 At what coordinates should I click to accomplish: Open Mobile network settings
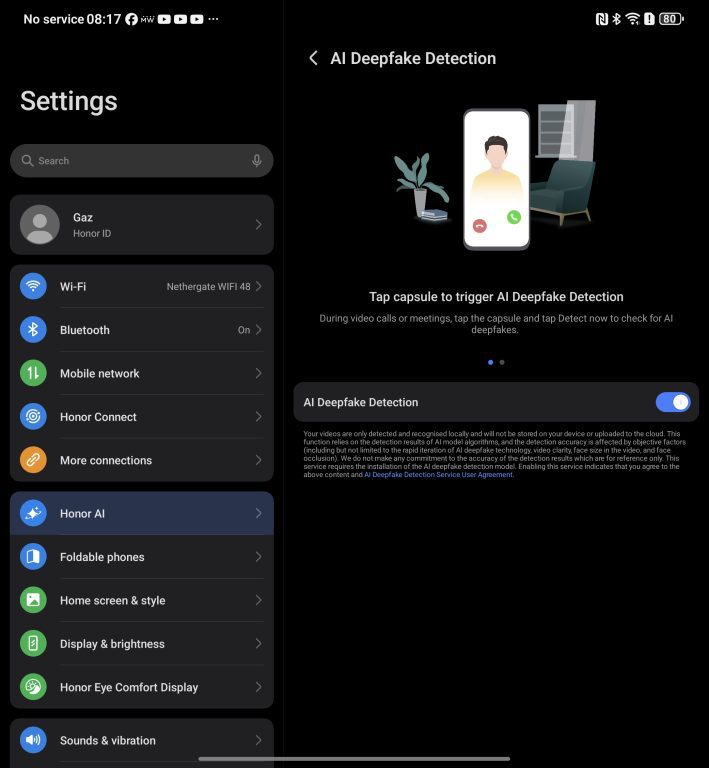coord(141,373)
